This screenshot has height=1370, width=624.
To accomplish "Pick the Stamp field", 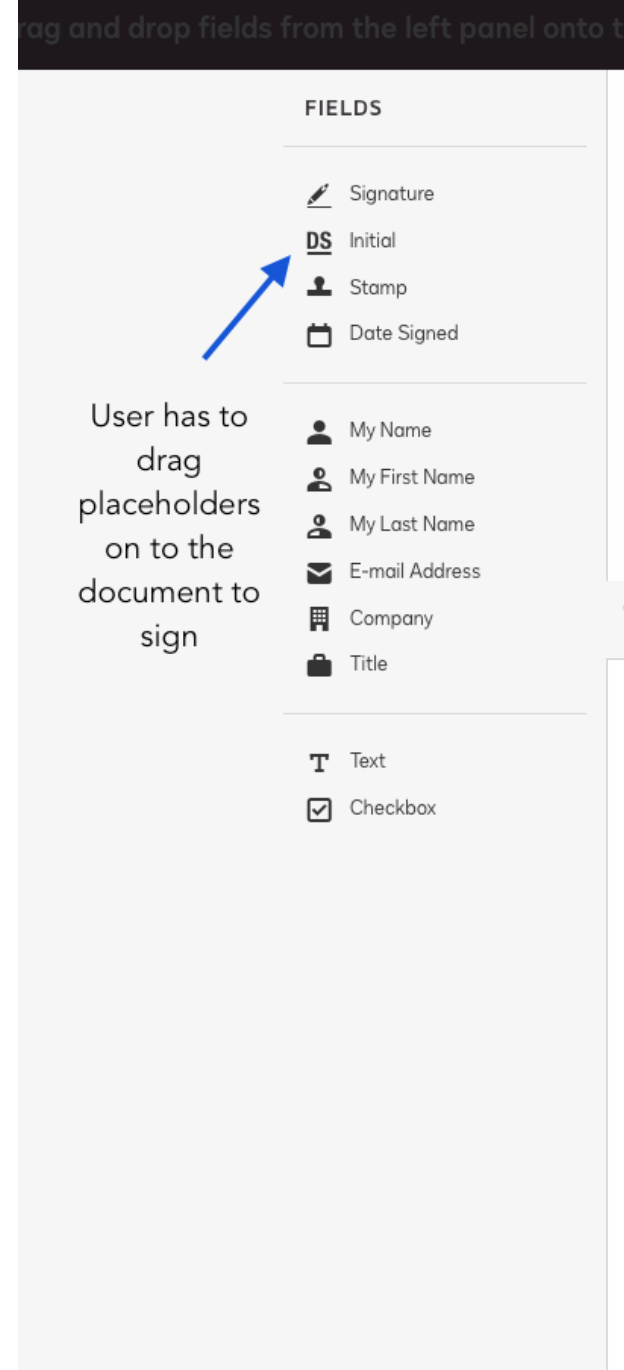I will [357, 288].
